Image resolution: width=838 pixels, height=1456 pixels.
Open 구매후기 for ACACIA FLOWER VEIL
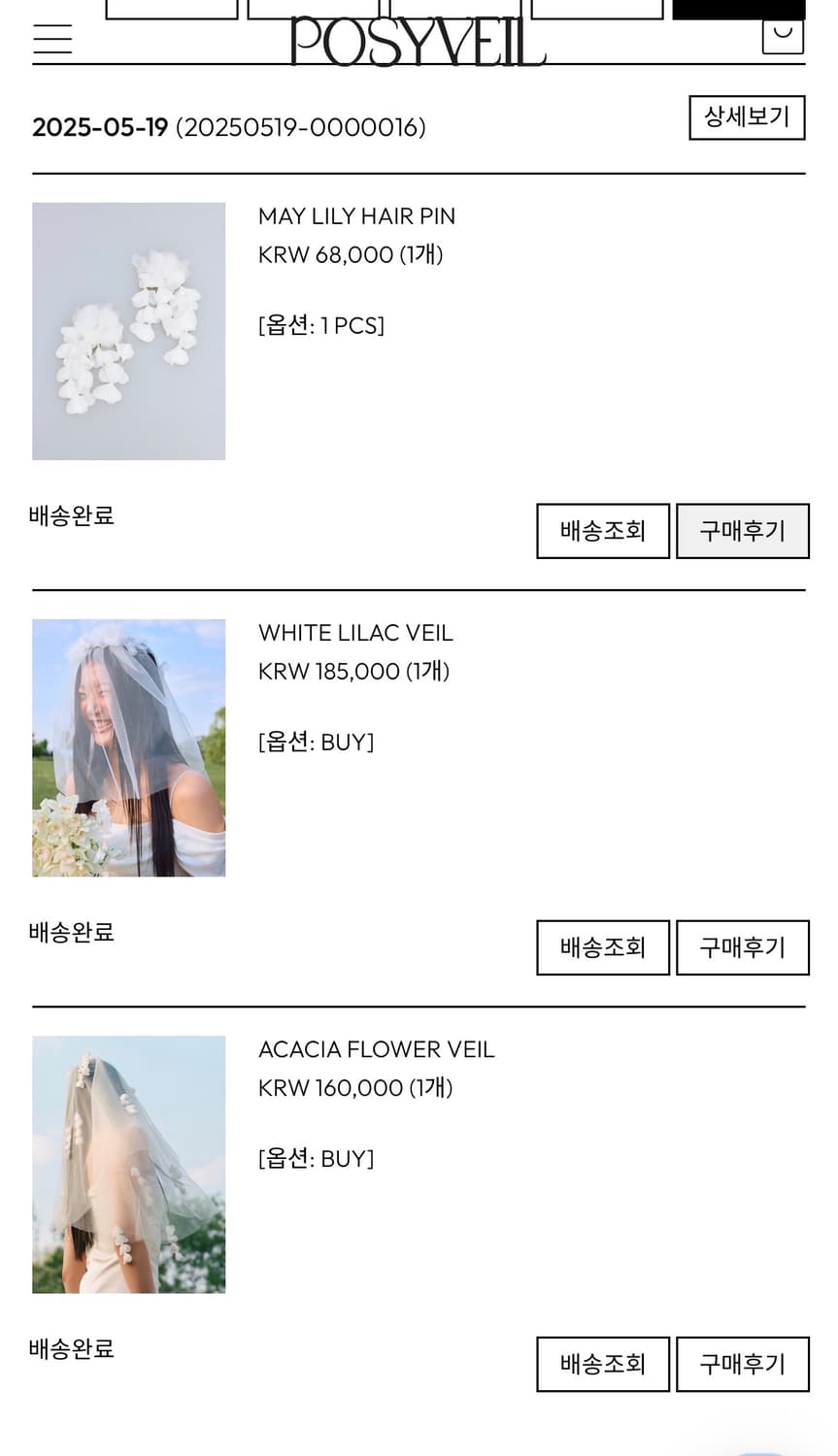coord(743,1365)
